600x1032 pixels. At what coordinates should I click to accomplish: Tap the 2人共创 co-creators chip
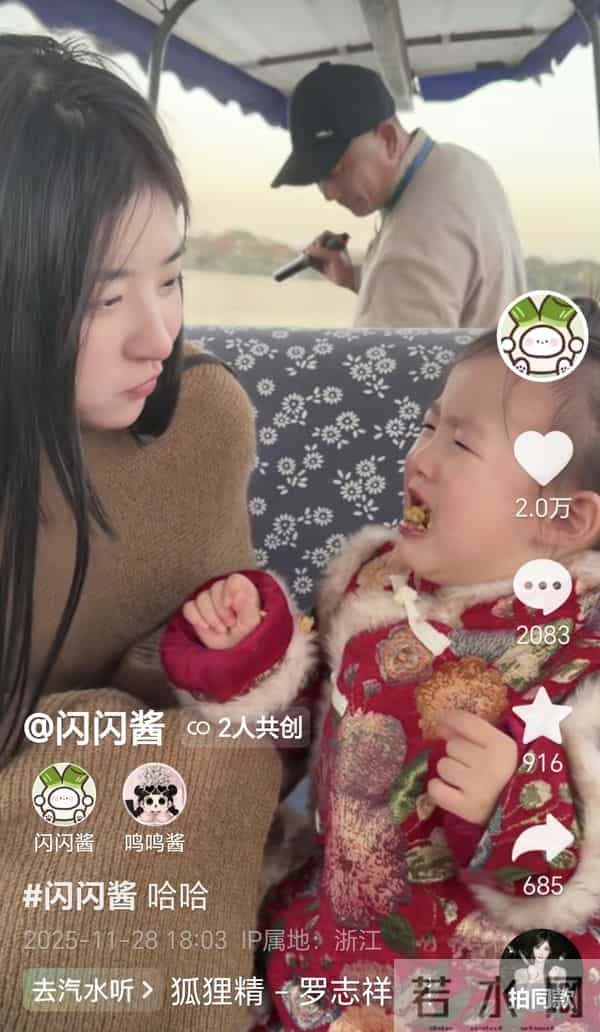(246, 728)
